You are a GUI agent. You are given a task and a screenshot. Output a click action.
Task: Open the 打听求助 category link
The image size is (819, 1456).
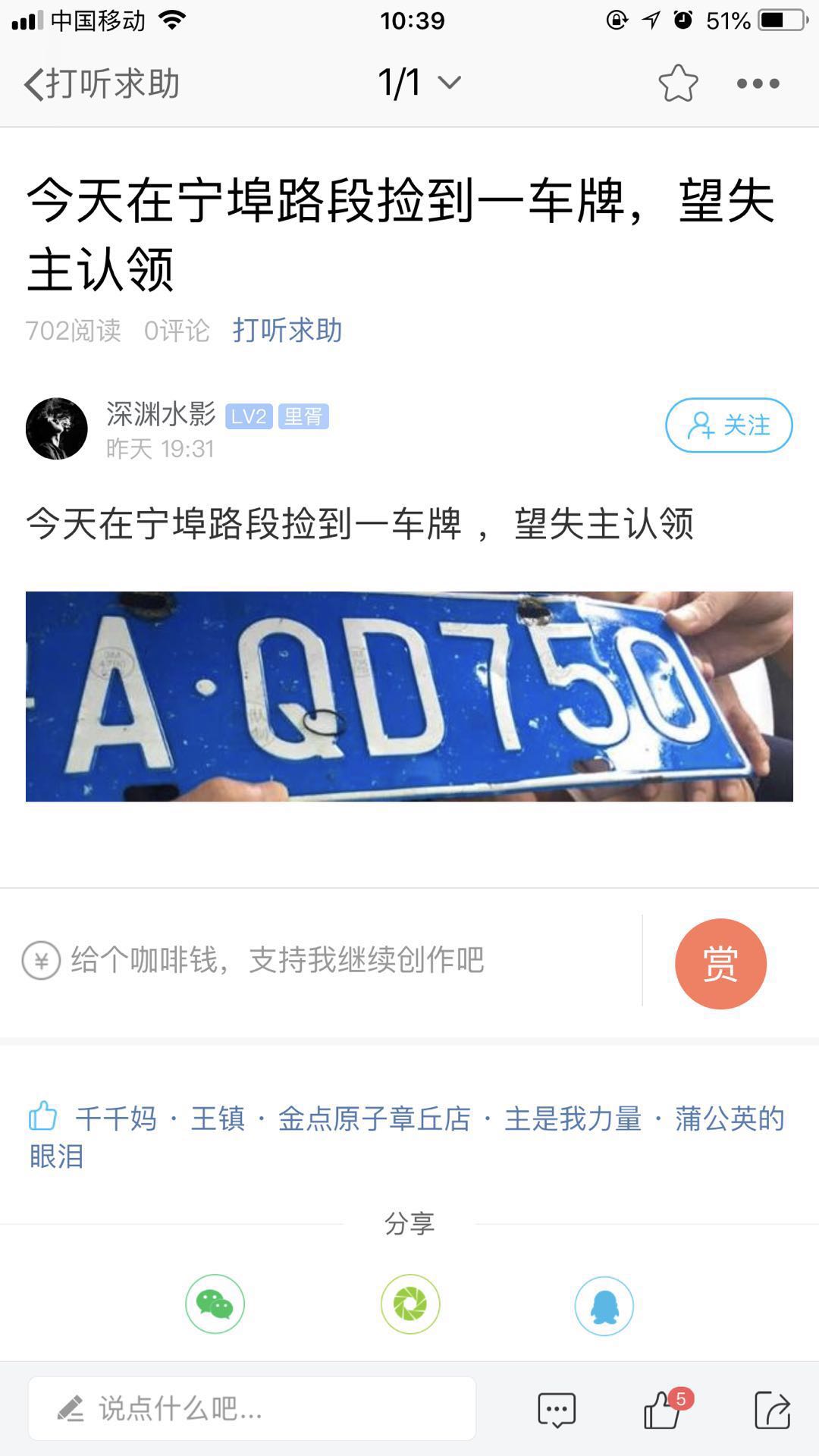(x=287, y=331)
